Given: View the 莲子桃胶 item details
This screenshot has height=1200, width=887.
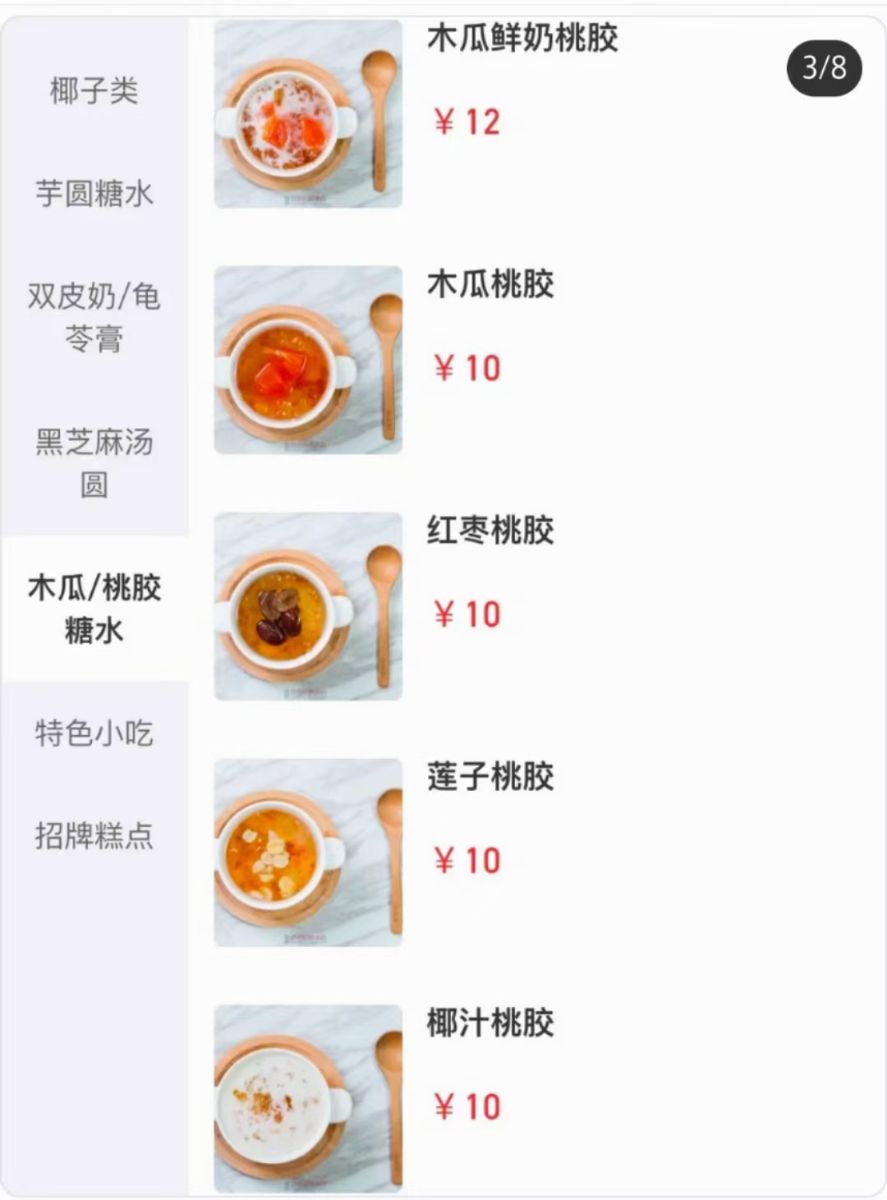Looking at the screenshot, I should coord(490,777).
